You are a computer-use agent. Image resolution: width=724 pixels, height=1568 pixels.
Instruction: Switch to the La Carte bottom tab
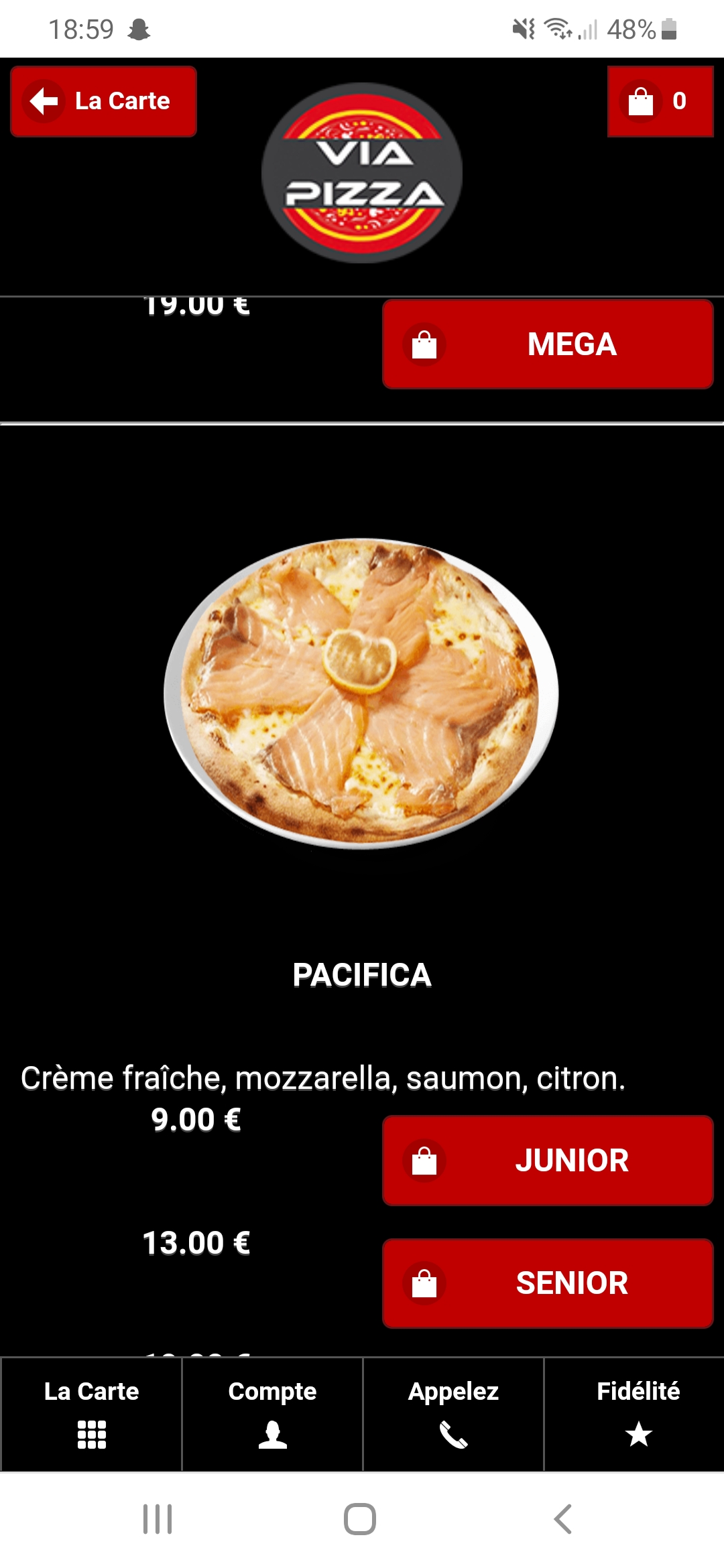(x=92, y=1414)
